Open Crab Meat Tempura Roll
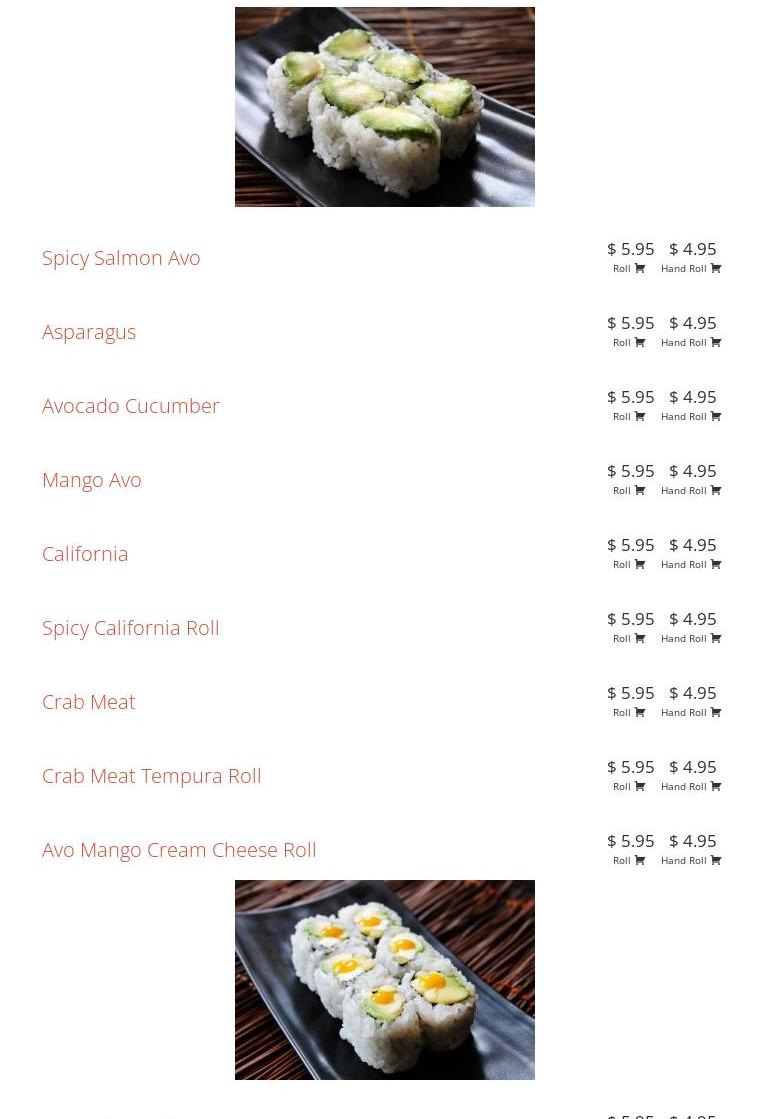This screenshot has height=1119, width=770. tap(152, 776)
